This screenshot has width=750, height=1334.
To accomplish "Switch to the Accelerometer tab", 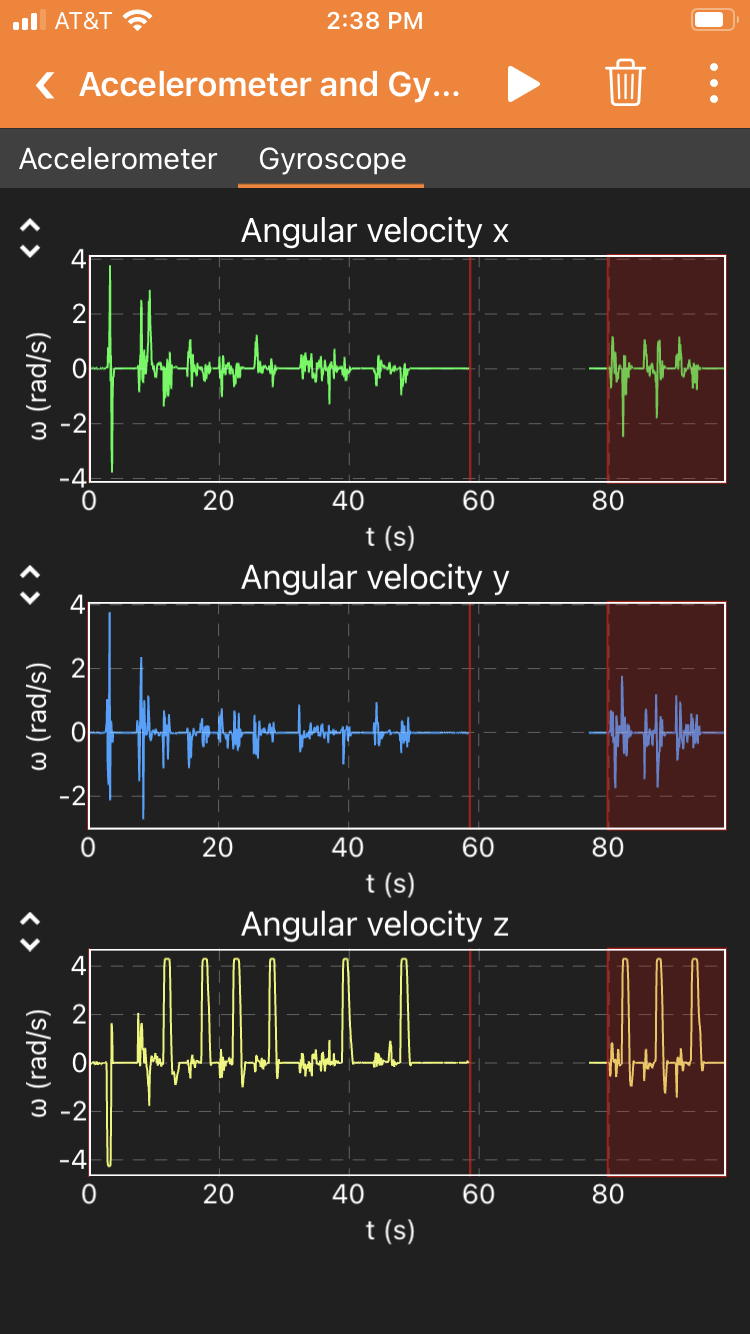I will 118,159.
